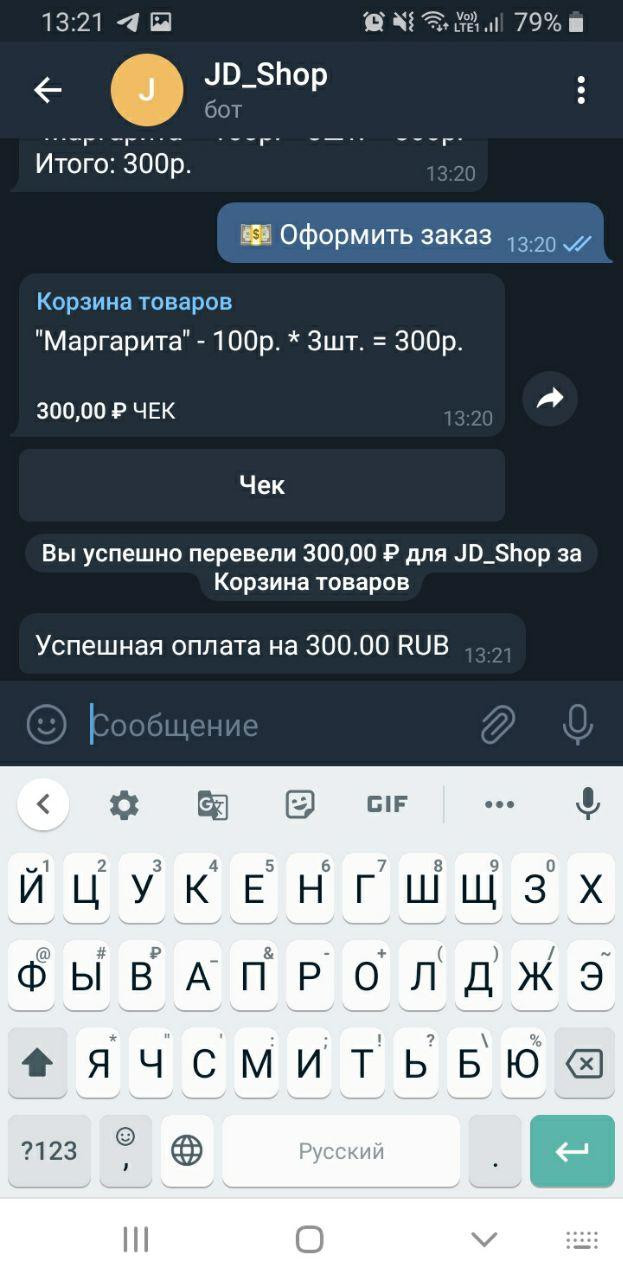
Task: Focus the Сообщение input field
Action: (280, 725)
